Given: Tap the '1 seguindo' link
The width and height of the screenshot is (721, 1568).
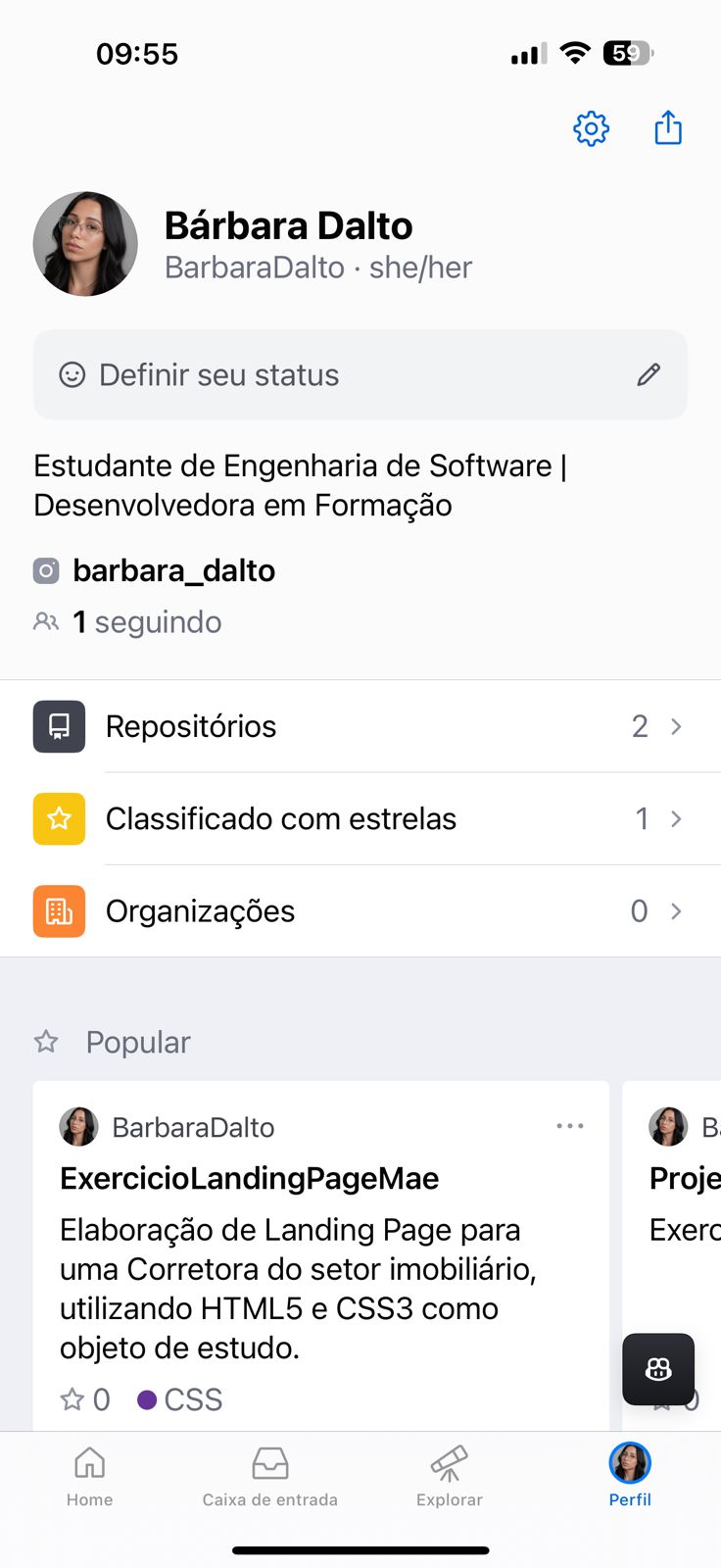Looking at the screenshot, I should (147, 621).
